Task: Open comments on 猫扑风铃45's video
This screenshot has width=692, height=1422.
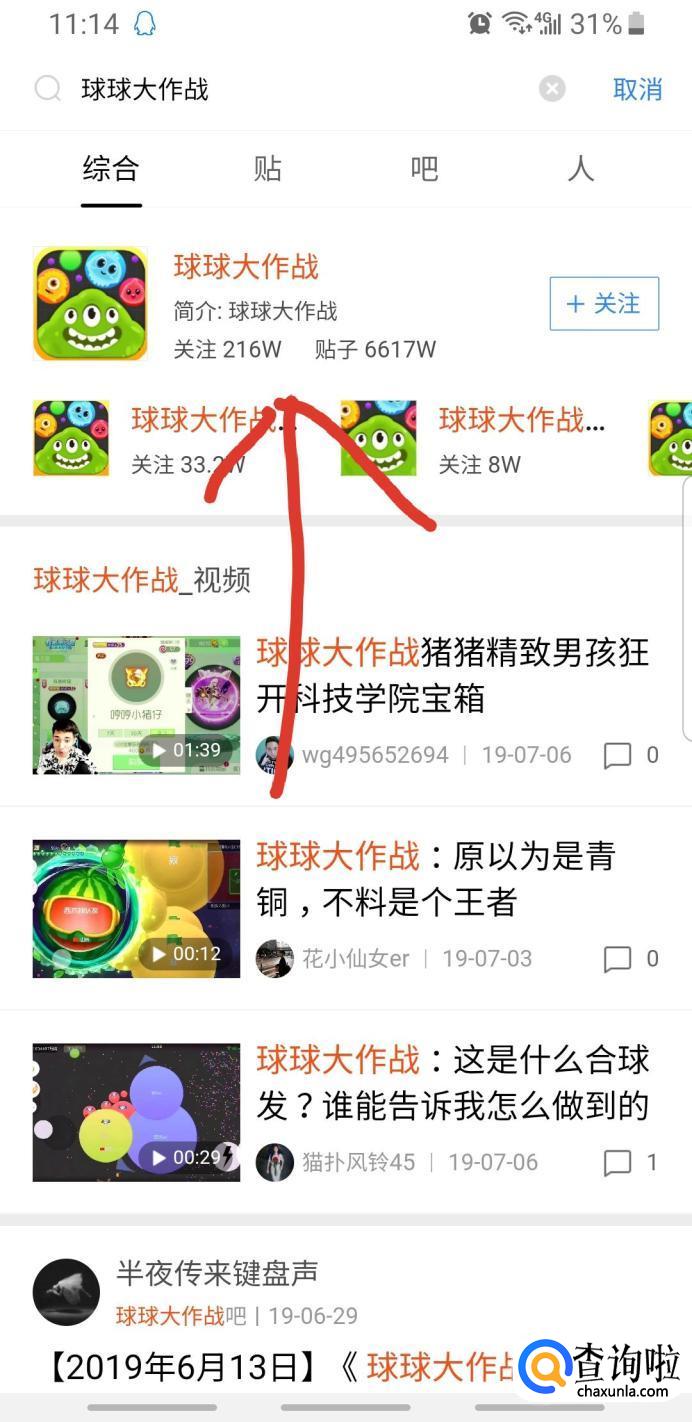Action: tap(630, 1162)
